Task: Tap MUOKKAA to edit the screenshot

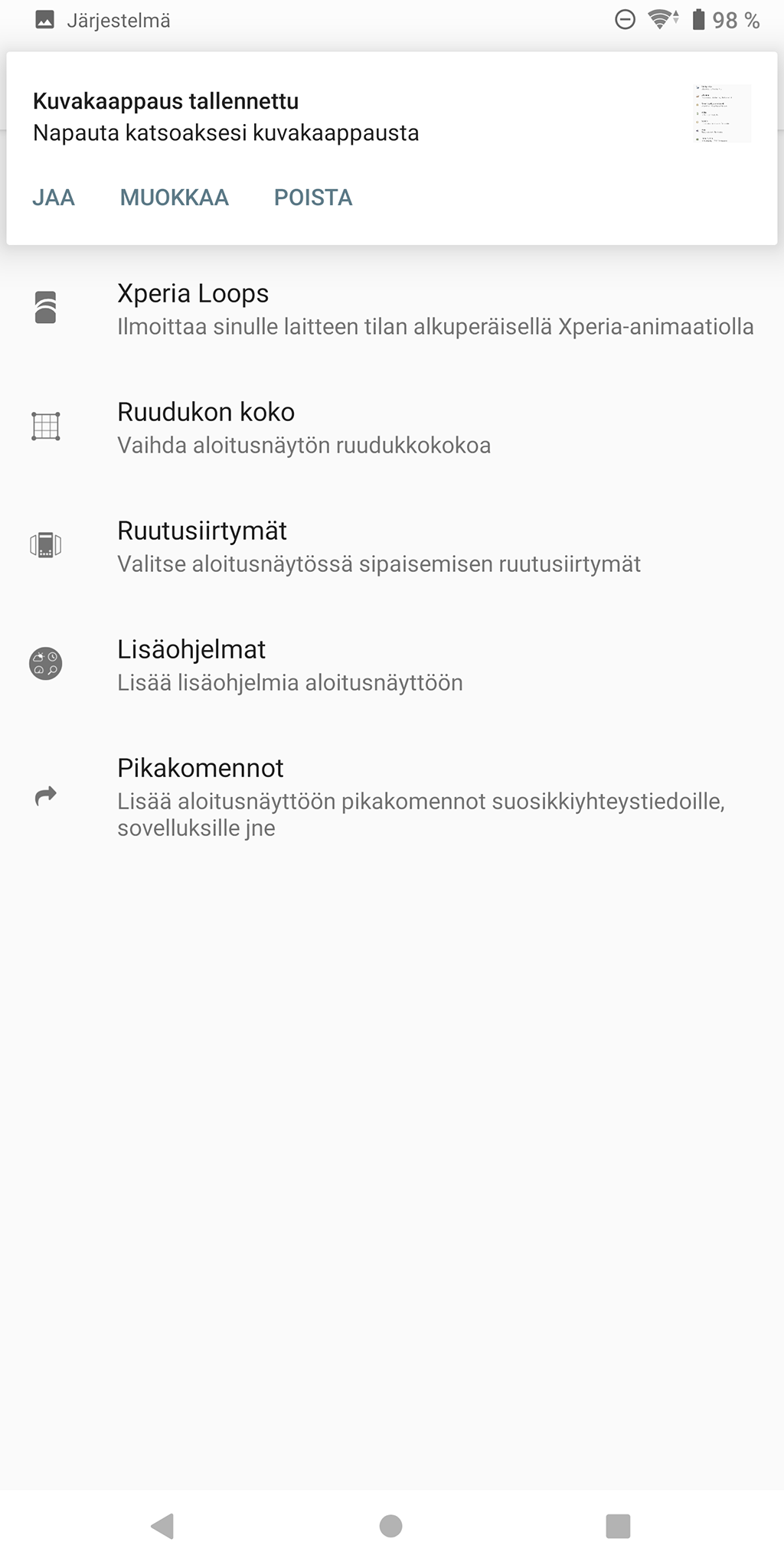Action: point(175,198)
